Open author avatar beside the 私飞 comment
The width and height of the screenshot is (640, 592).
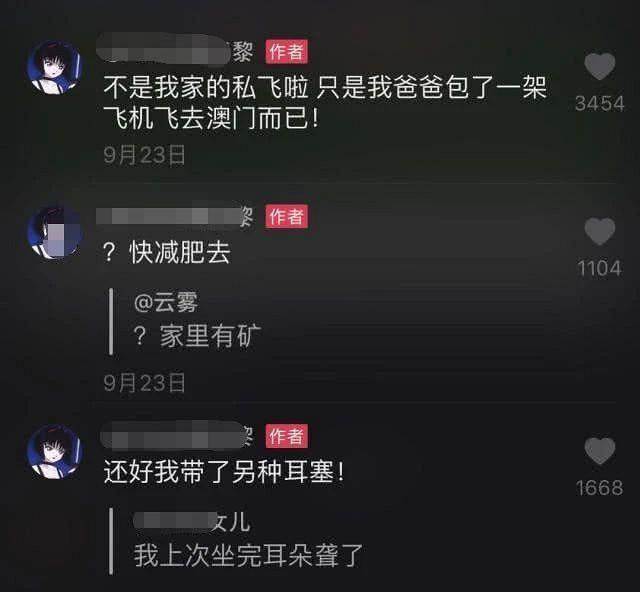[x=54, y=68]
